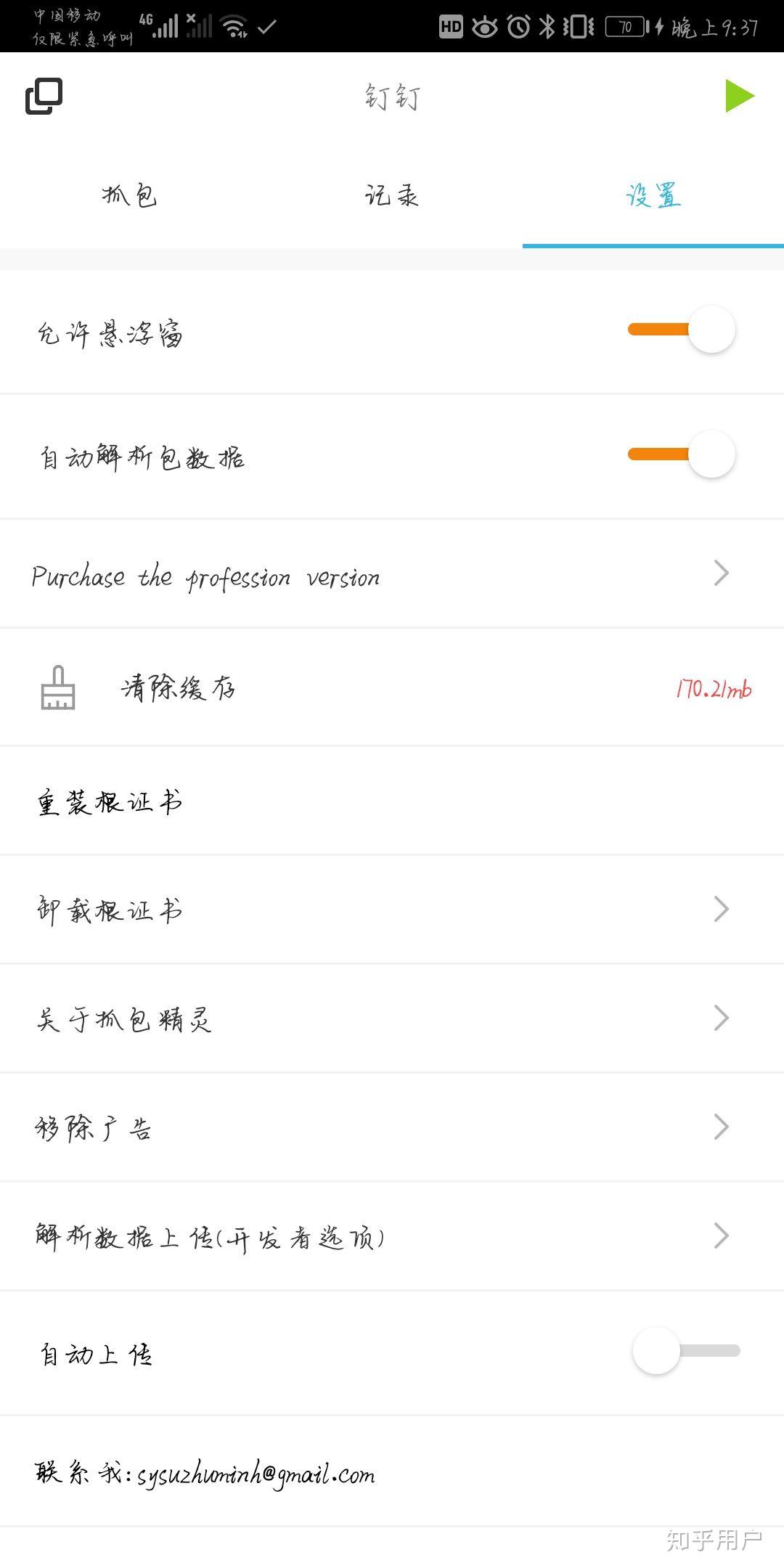Disable the 允许悬浮窗 switch
Viewport: 784px width, 1568px height.
(682, 330)
